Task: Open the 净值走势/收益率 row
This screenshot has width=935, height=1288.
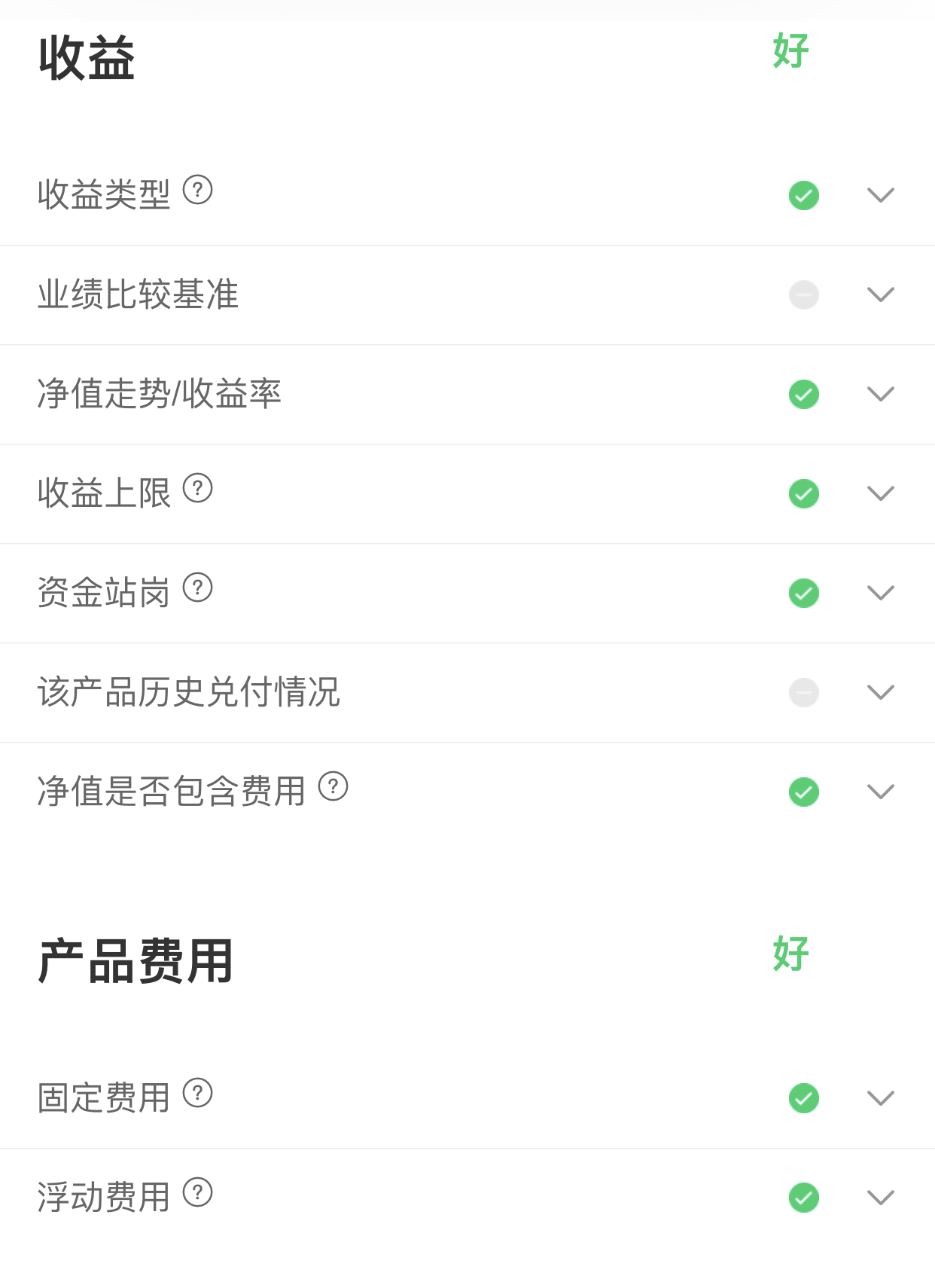Action: click(880, 394)
